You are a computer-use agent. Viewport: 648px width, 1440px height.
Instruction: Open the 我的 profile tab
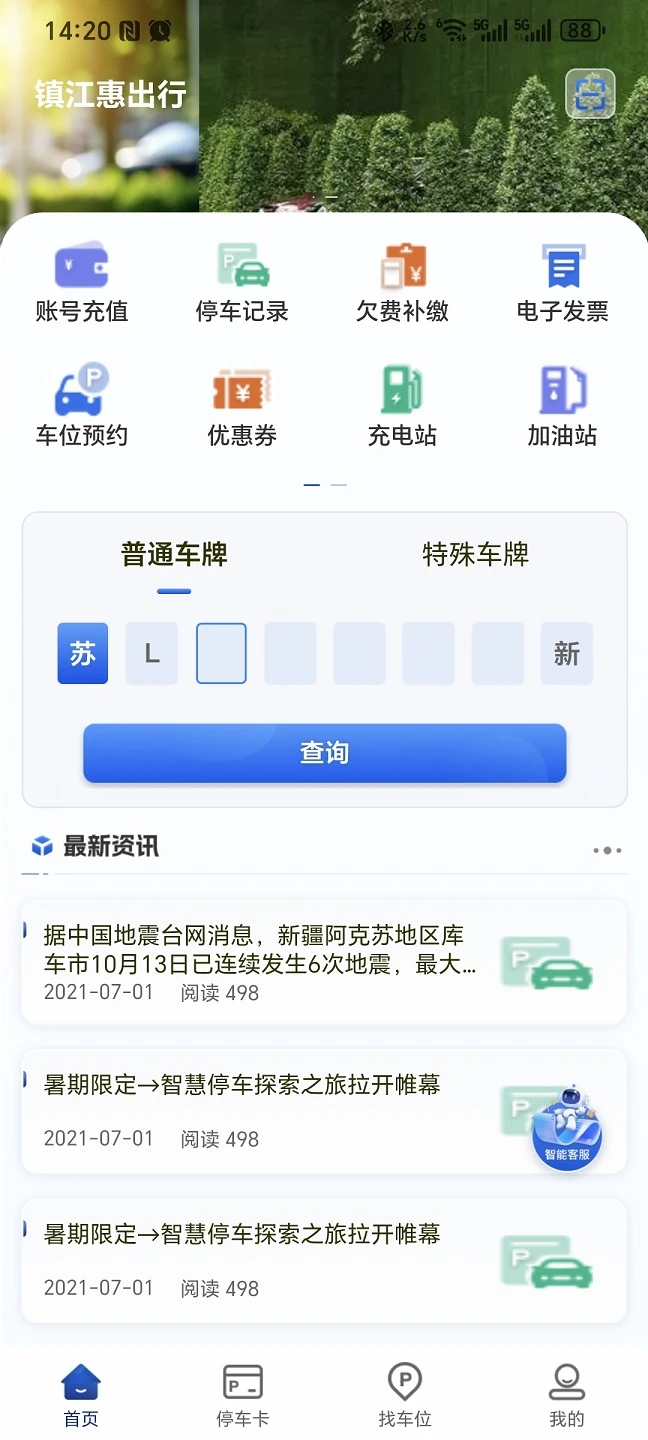click(x=567, y=1396)
